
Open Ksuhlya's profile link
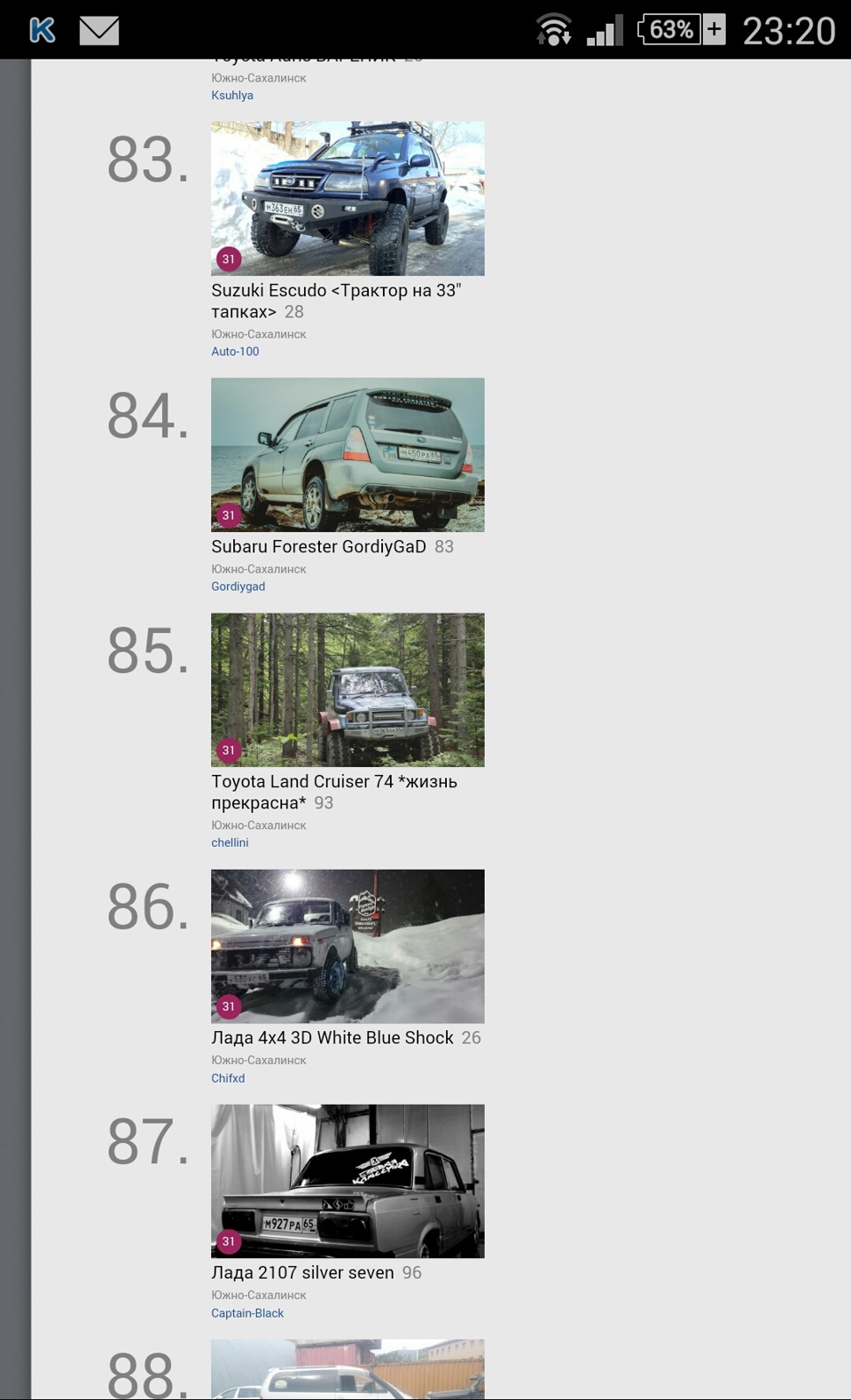(x=232, y=96)
